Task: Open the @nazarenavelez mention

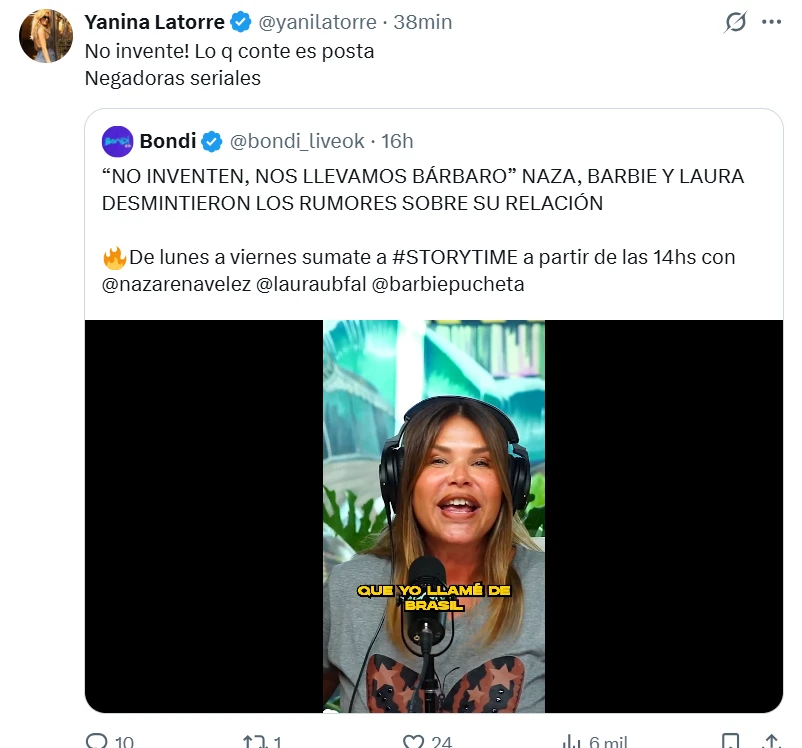Action: (176, 284)
